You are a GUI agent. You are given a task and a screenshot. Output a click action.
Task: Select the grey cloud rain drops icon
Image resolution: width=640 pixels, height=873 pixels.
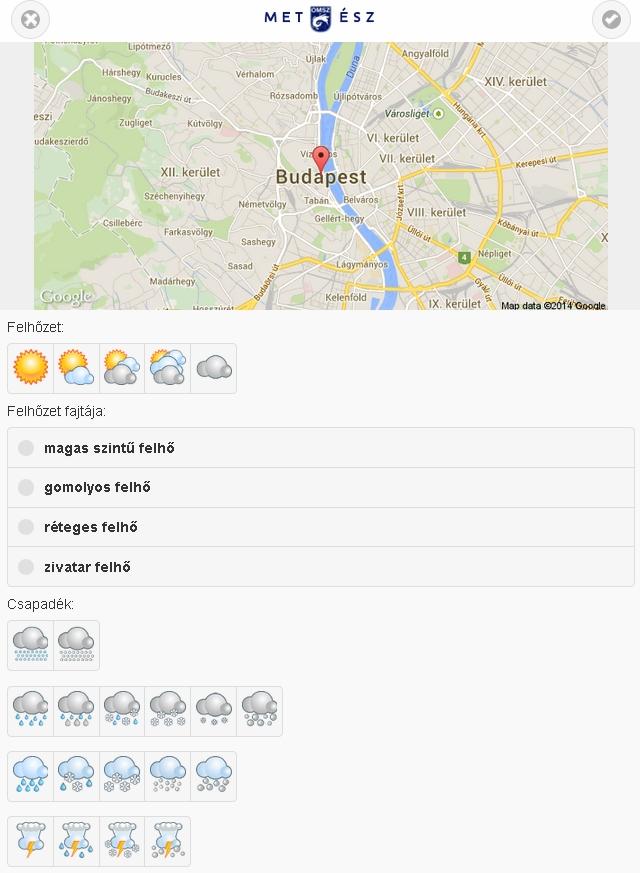[x=30, y=711]
